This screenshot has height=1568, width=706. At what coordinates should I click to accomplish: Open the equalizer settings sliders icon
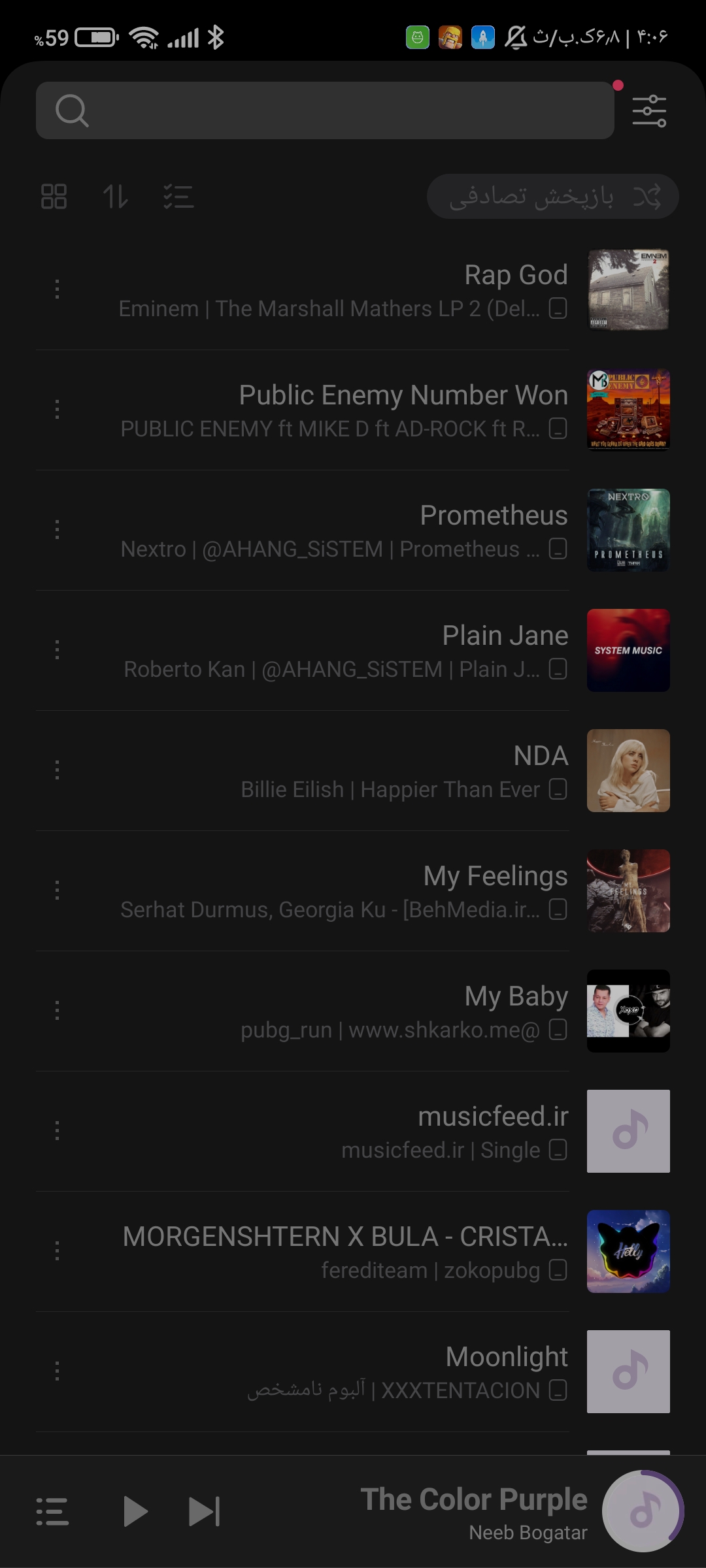(x=649, y=111)
